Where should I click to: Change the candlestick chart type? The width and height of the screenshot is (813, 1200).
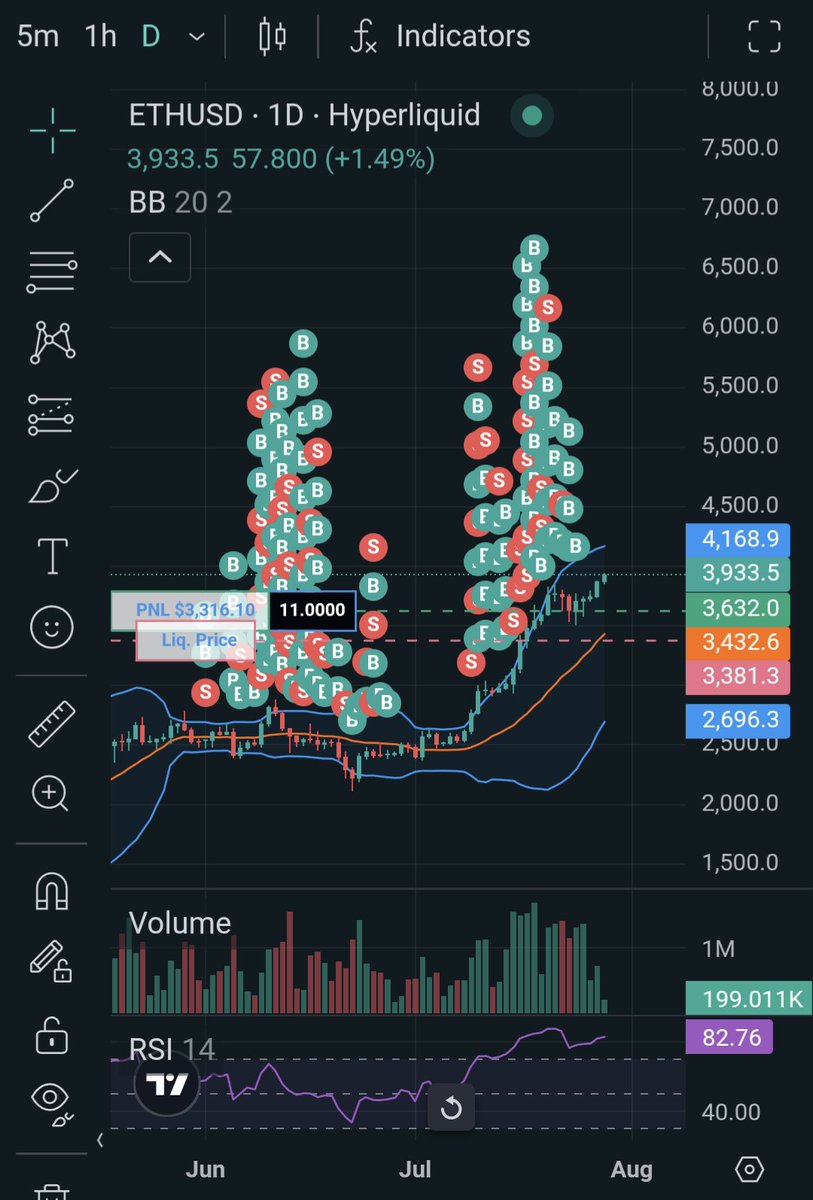tap(272, 37)
